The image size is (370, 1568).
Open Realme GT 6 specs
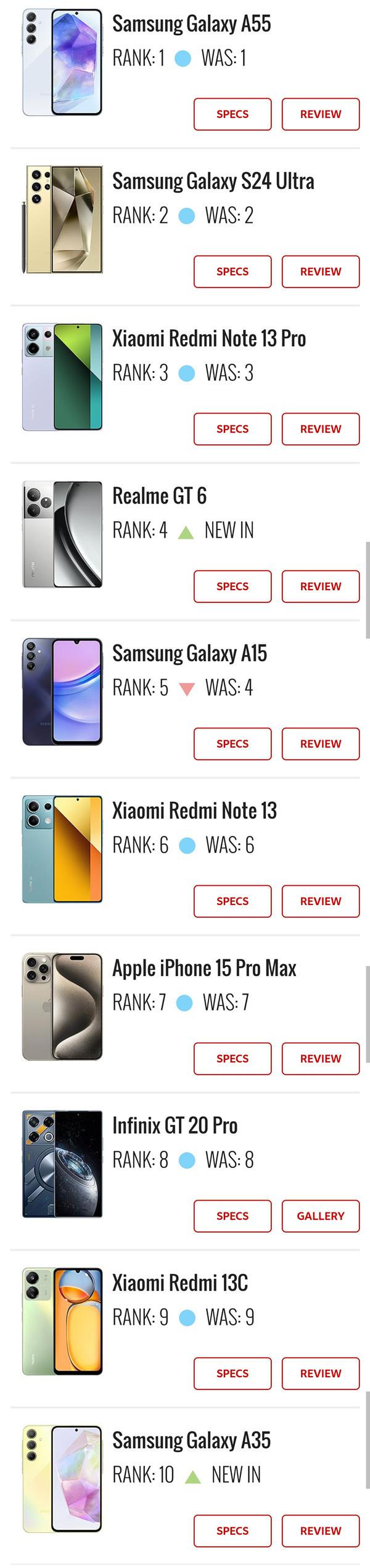click(x=232, y=586)
